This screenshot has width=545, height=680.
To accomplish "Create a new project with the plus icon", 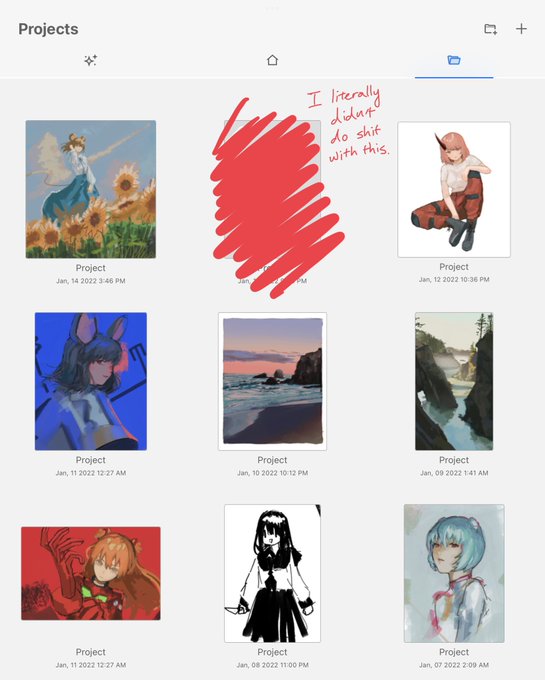I will (521, 29).
